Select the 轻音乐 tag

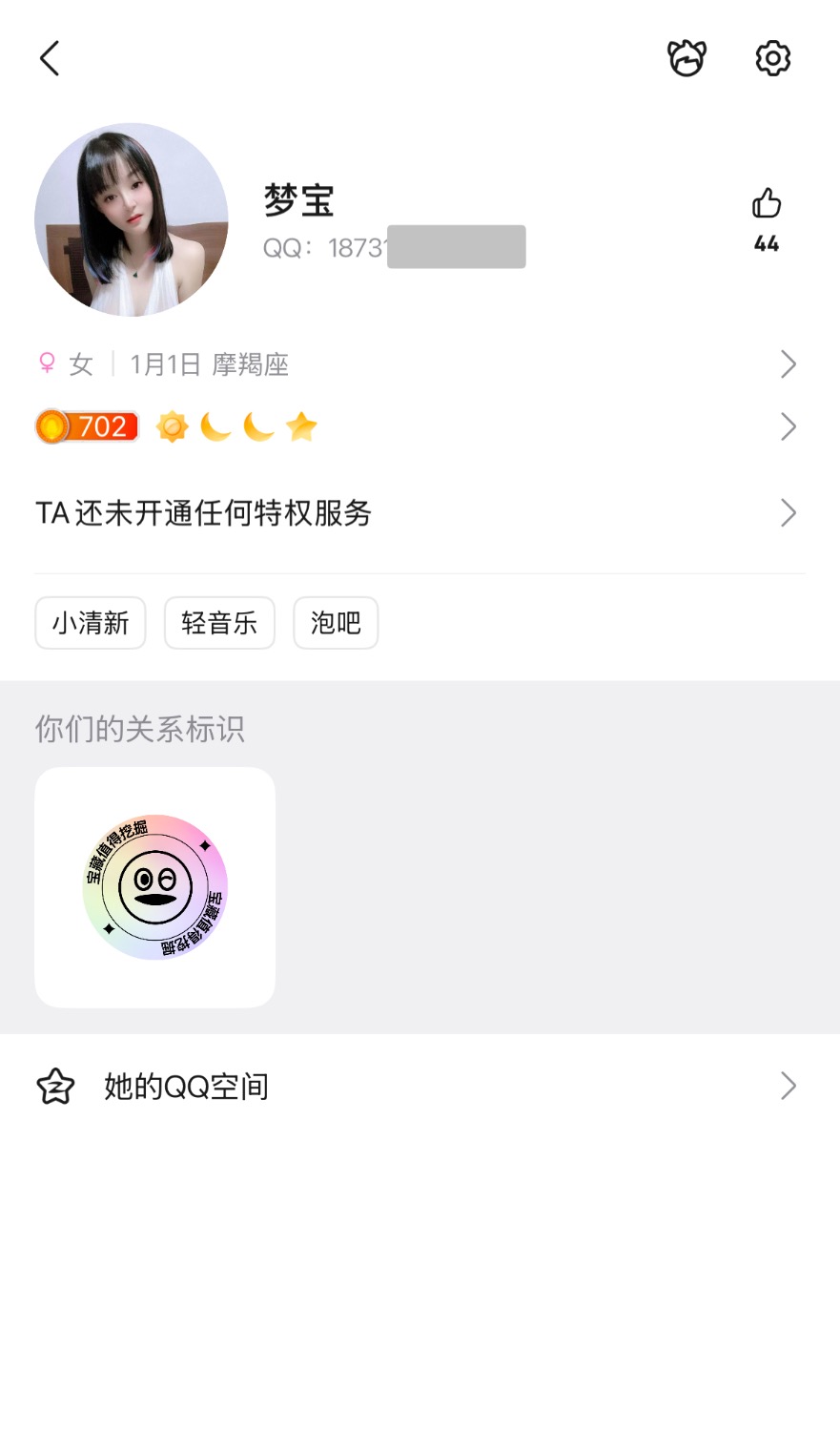[219, 623]
